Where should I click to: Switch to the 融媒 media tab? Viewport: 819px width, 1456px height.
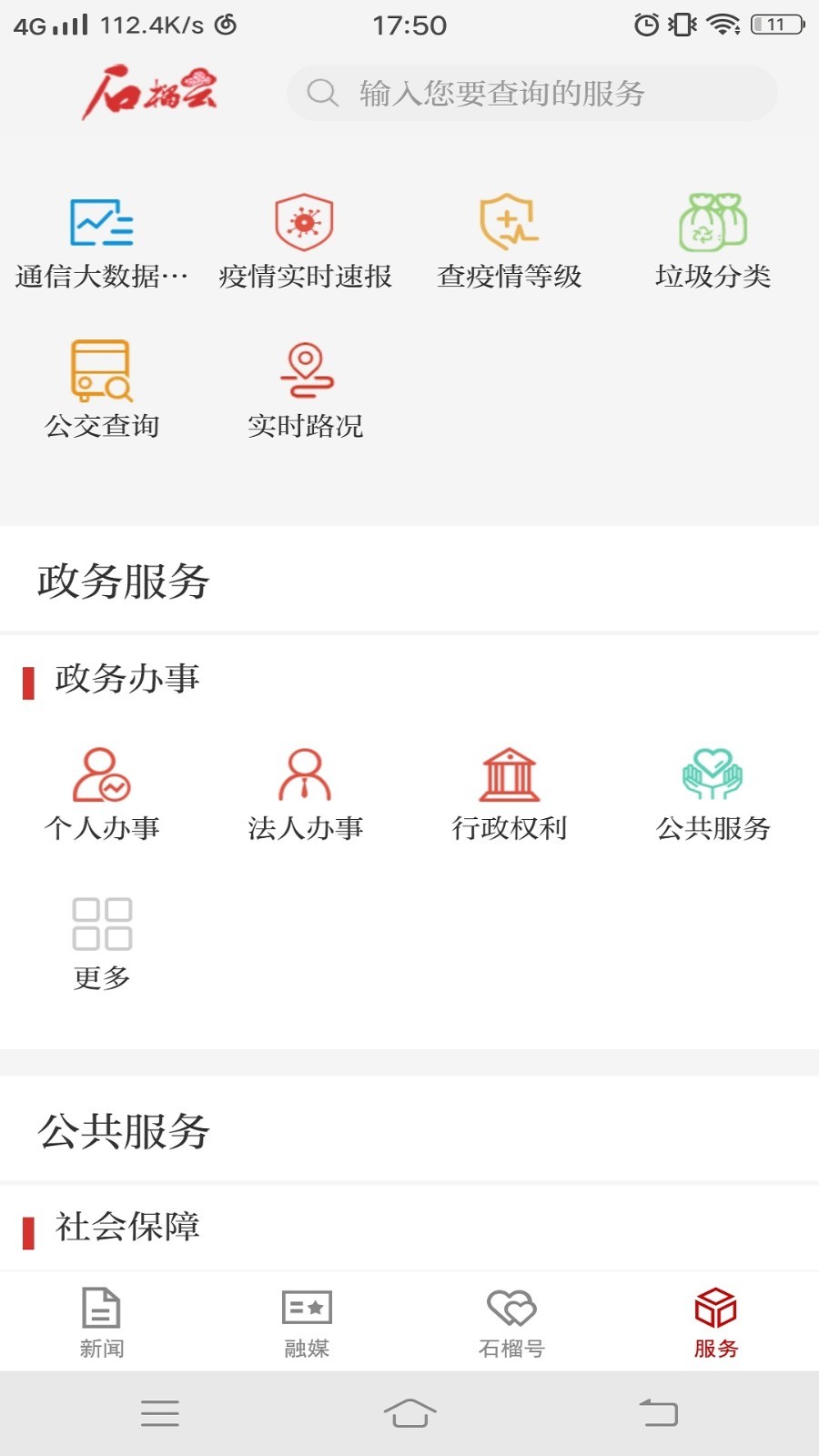coord(307,1321)
